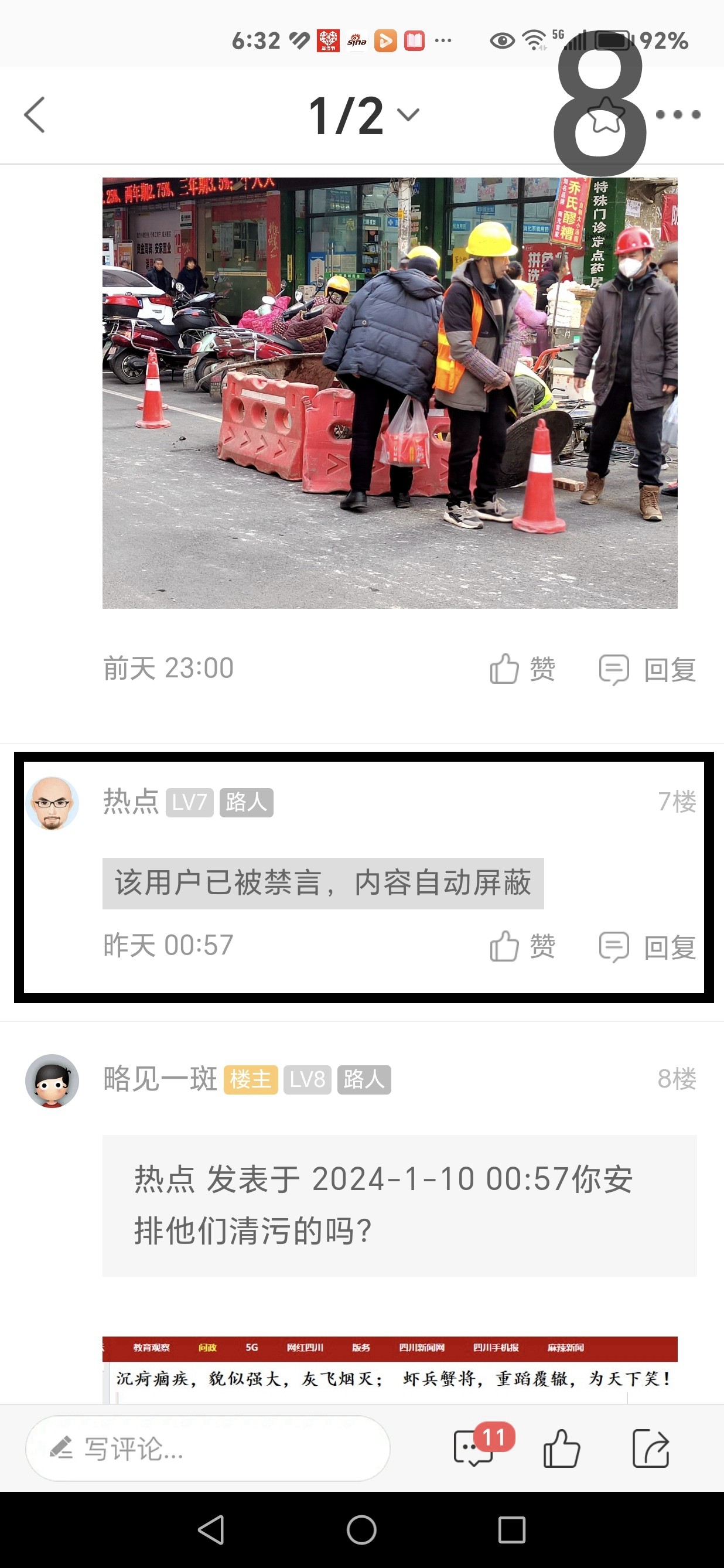Image resolution: width=724 pixels, height=1568 pixels.
Task: Like 热点's 7楼 comment
Action: (x=522, y=946)
